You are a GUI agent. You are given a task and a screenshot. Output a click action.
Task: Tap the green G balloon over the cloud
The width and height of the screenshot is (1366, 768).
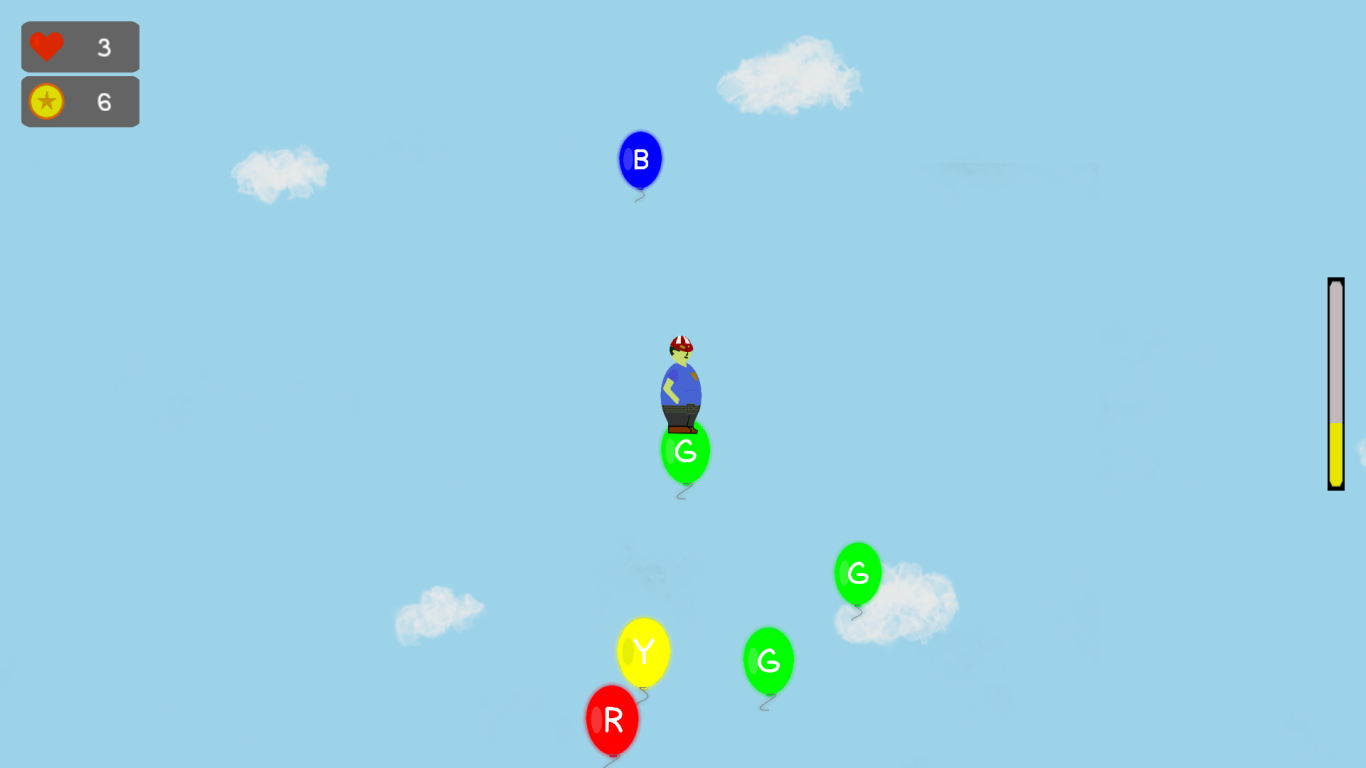pyautogui.click(x=858, y=574)
